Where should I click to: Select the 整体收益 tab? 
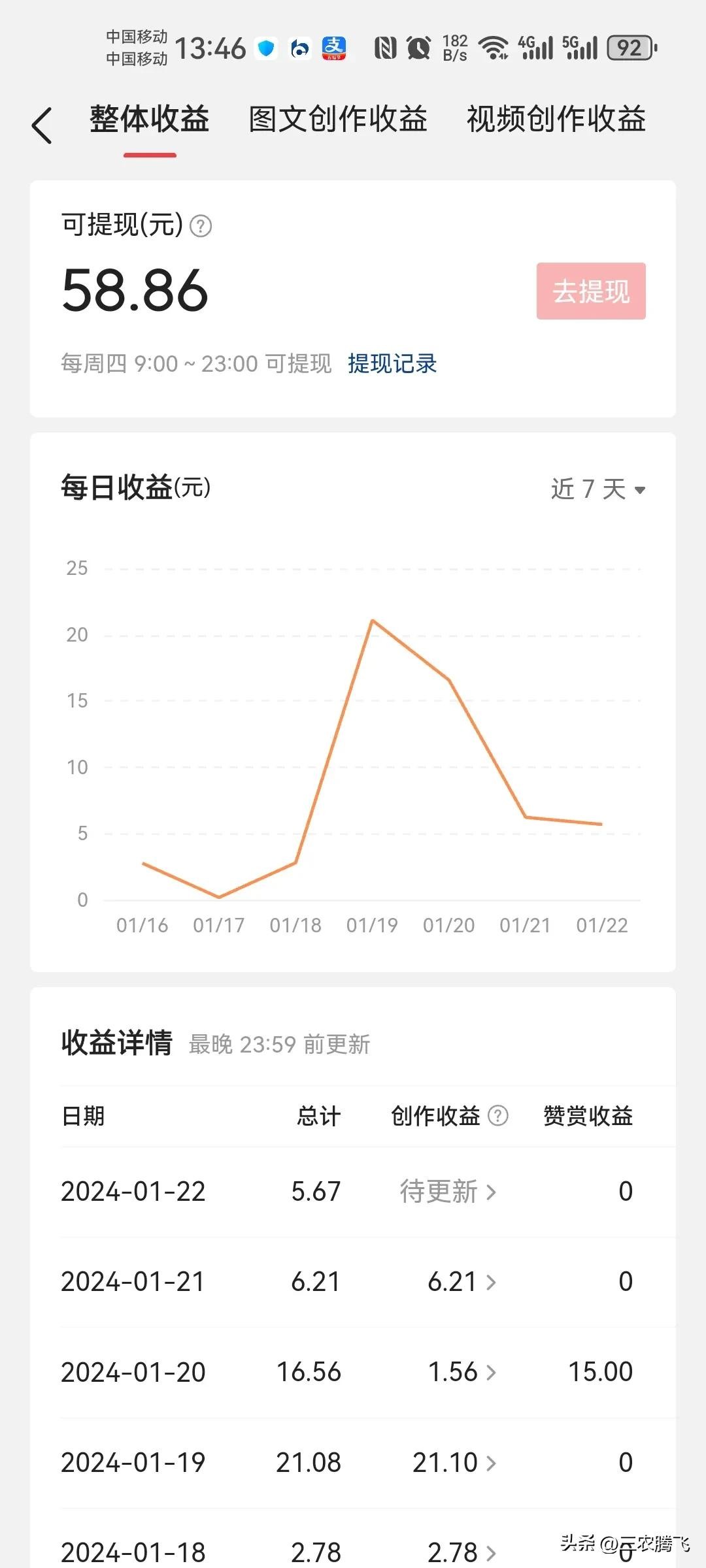click(150, 120)
